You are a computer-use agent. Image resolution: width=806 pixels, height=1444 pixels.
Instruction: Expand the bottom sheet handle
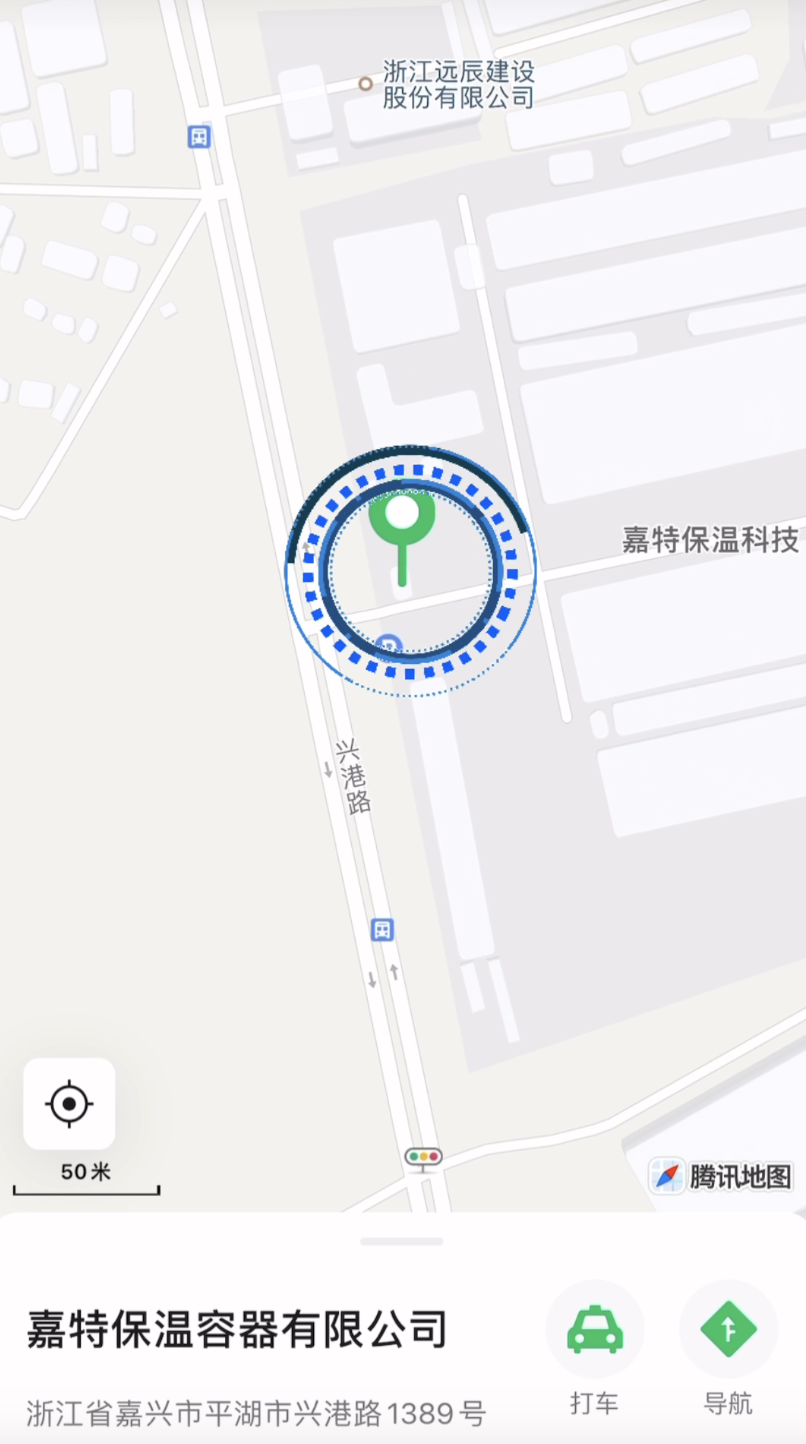[x=402, y=1241]
